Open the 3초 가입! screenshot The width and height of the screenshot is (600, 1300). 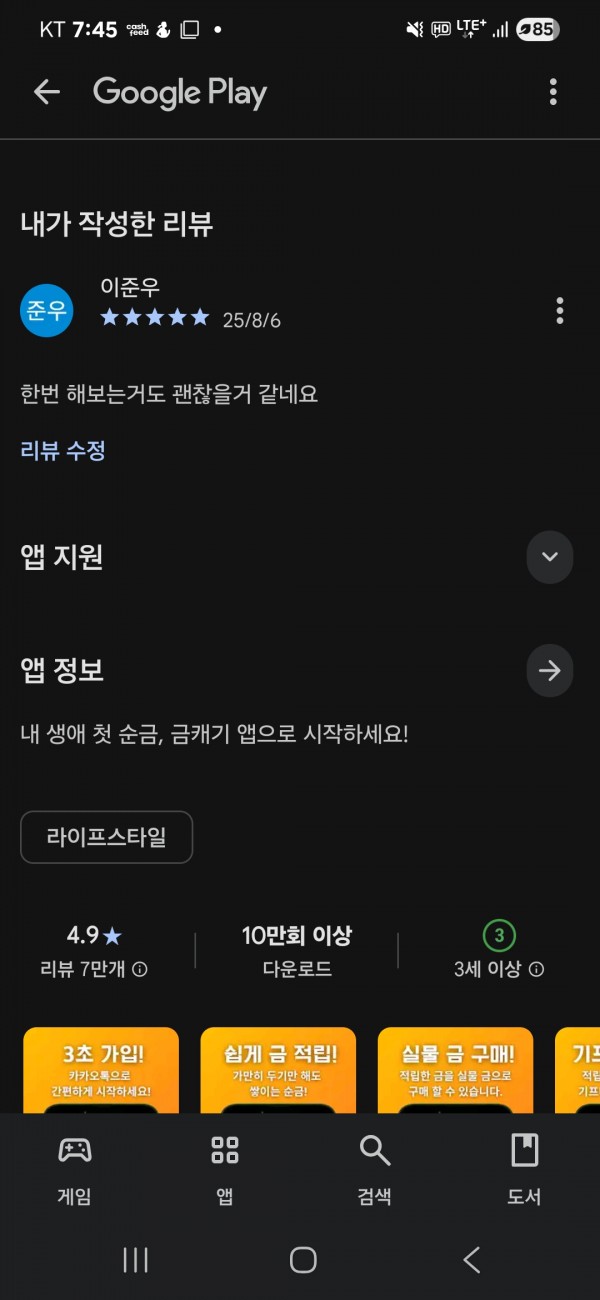101,1070
